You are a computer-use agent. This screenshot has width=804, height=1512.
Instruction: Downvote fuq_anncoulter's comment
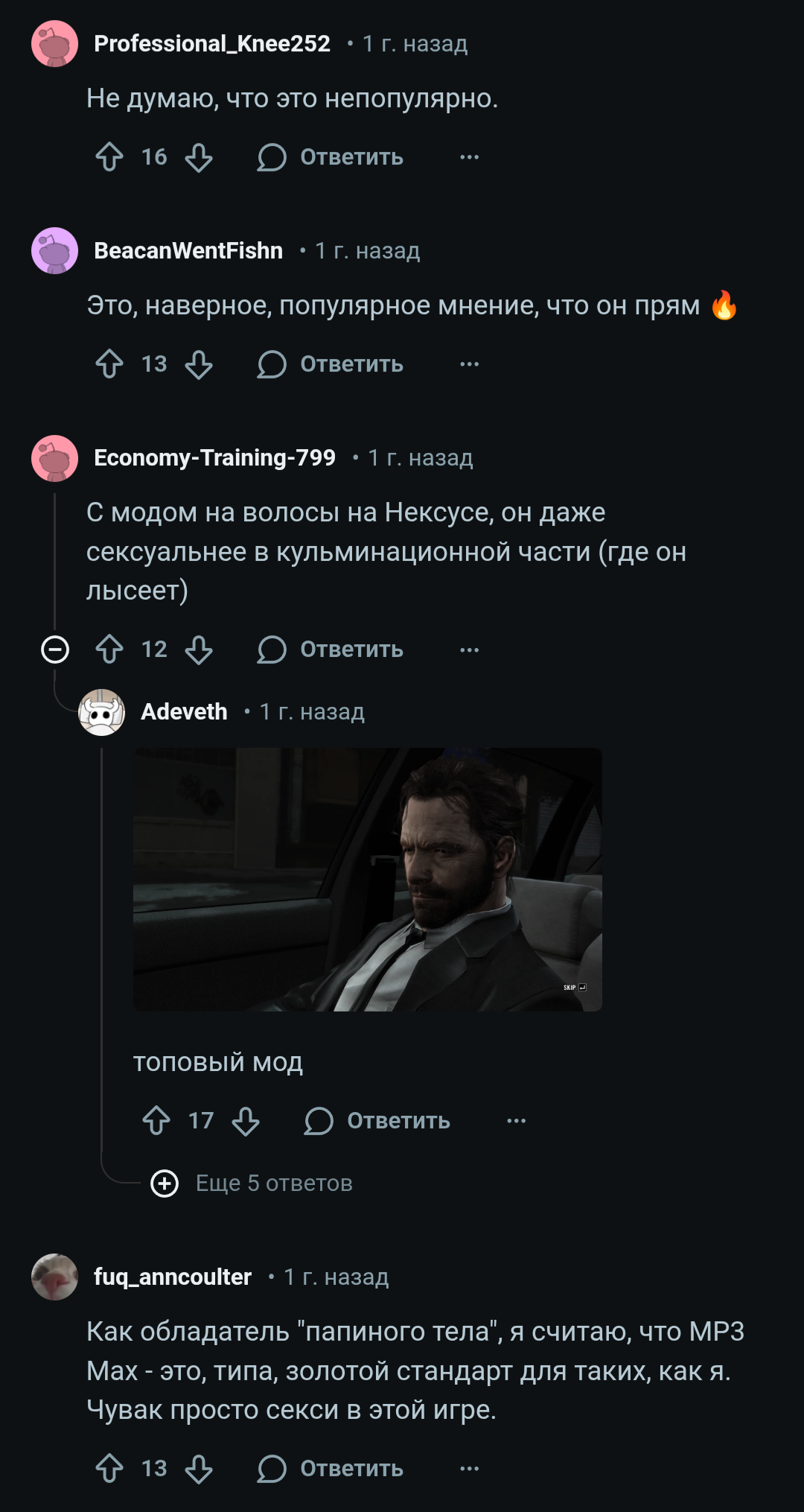coord(199,1469)
